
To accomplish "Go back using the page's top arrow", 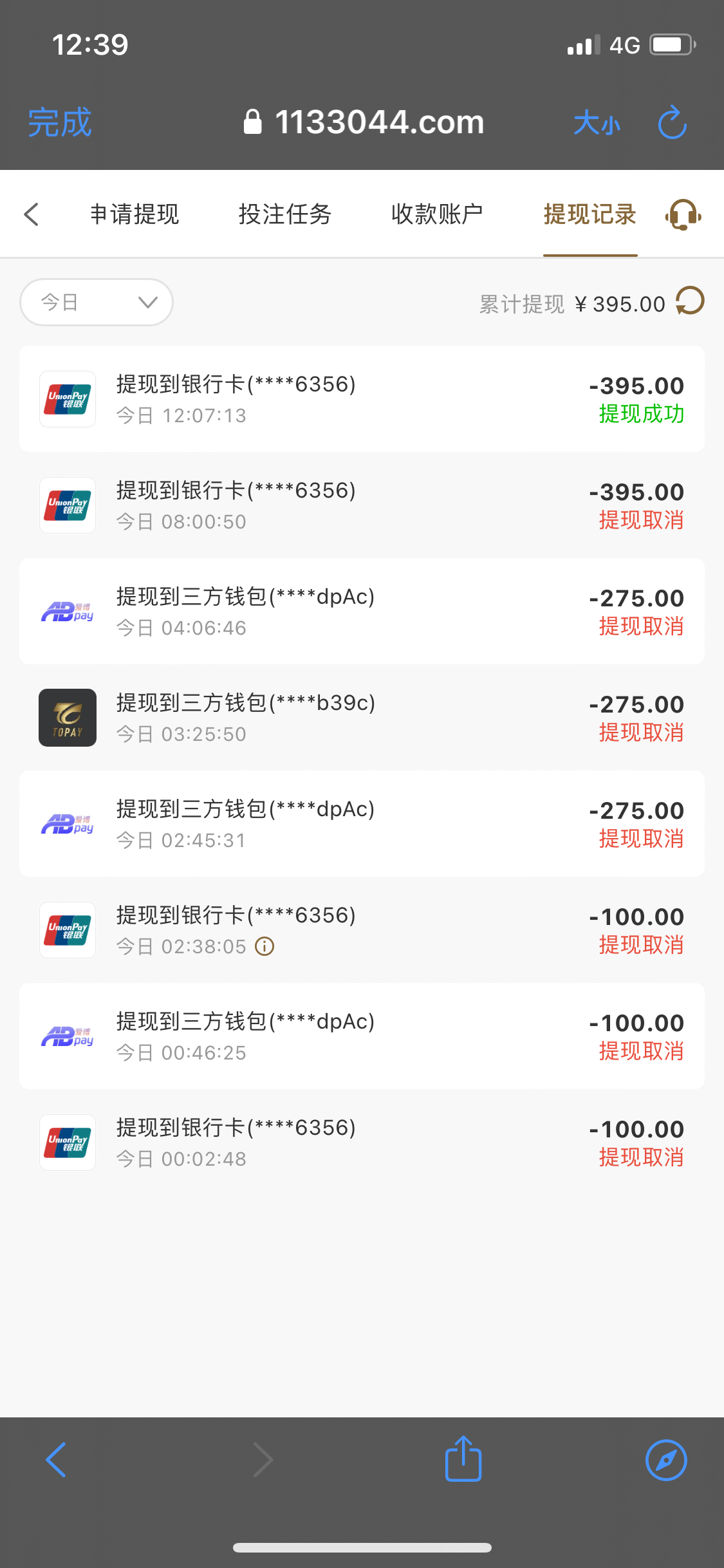I will tap(31, 214).
